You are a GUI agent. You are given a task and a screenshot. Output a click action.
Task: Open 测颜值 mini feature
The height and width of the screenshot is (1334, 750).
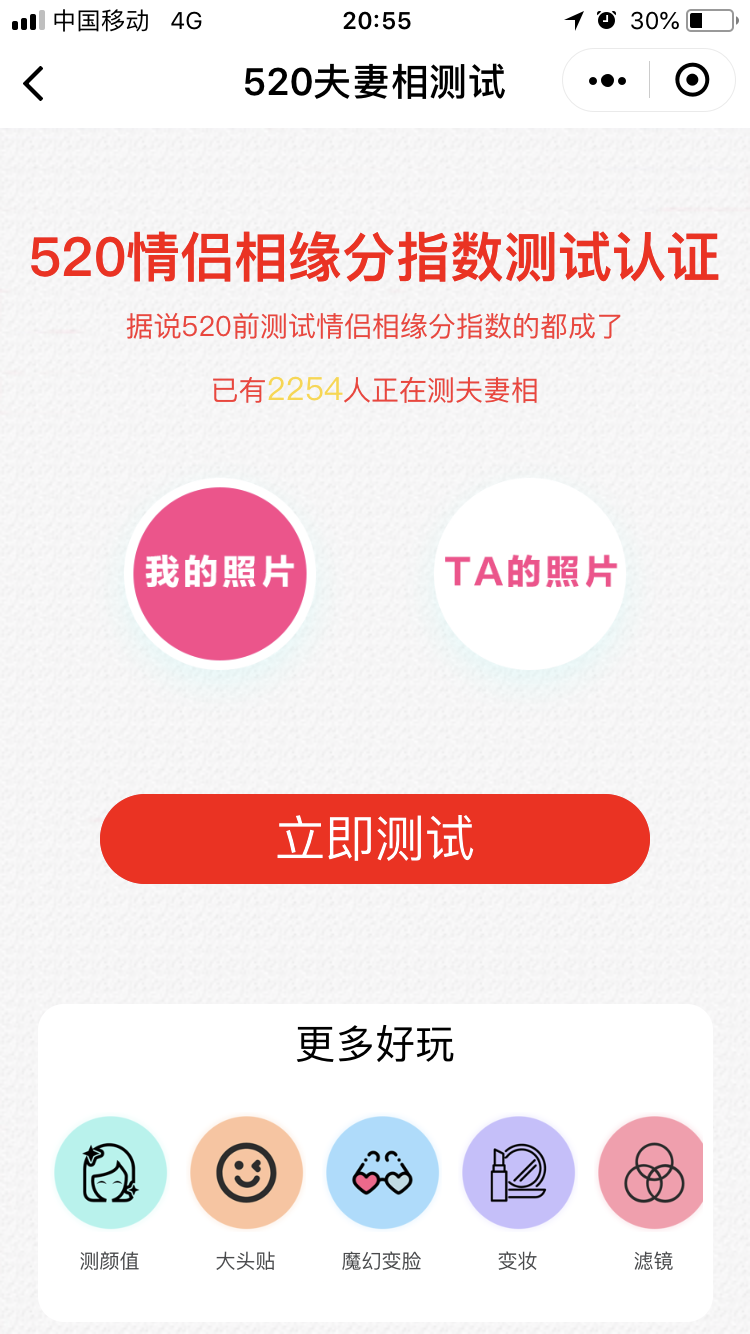110,1173
